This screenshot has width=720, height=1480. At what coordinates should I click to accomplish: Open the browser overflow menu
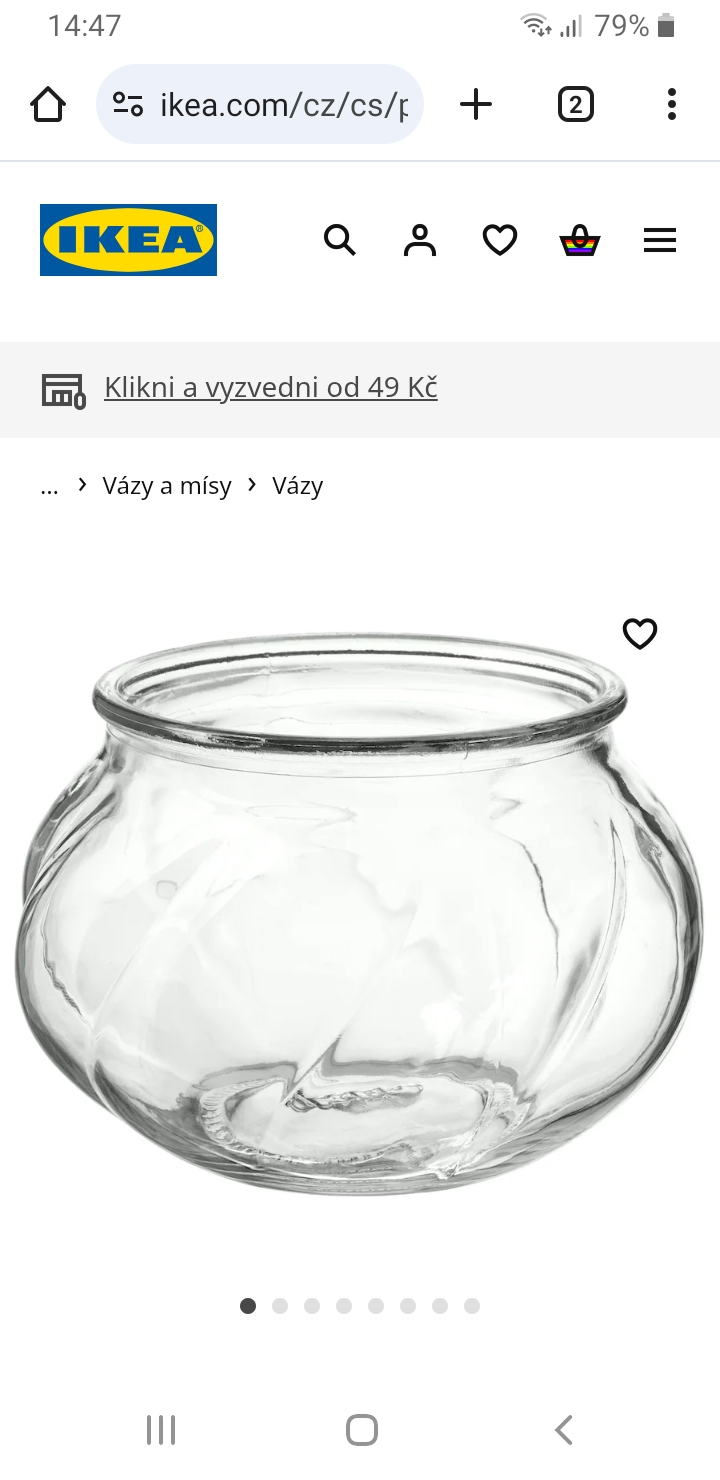pyautogui.click(x=671, y=104)
